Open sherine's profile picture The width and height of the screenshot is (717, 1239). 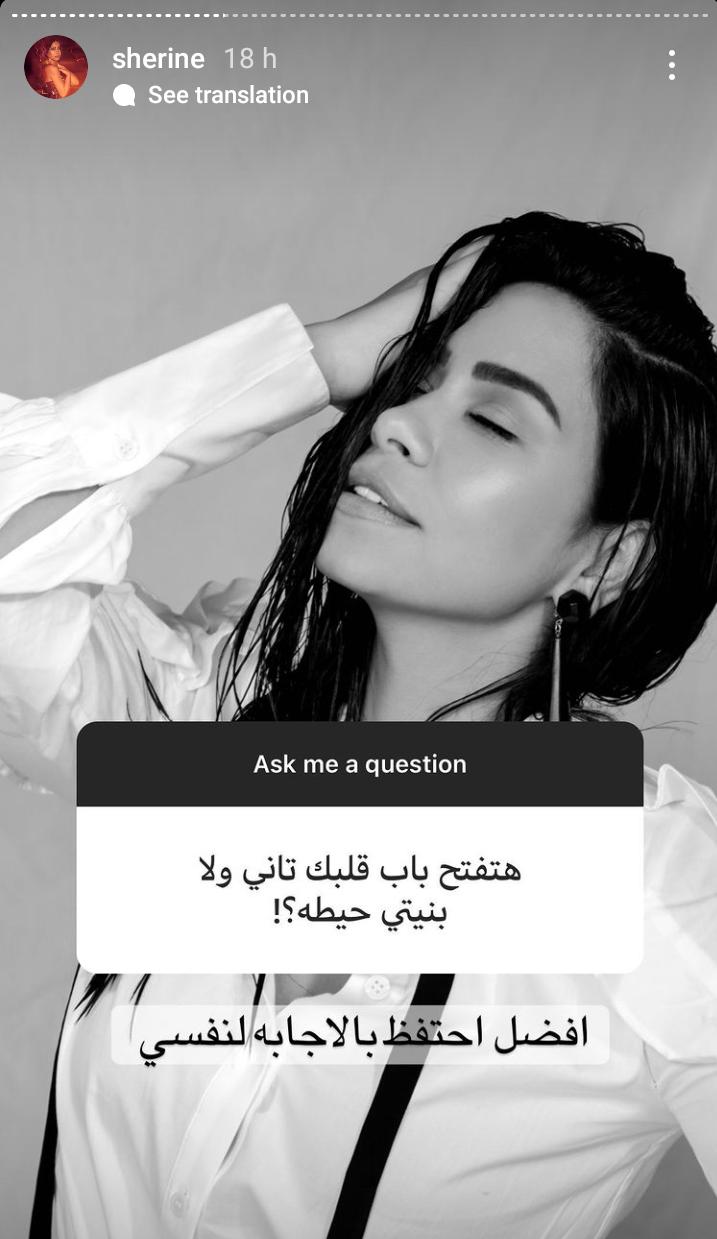56,67
